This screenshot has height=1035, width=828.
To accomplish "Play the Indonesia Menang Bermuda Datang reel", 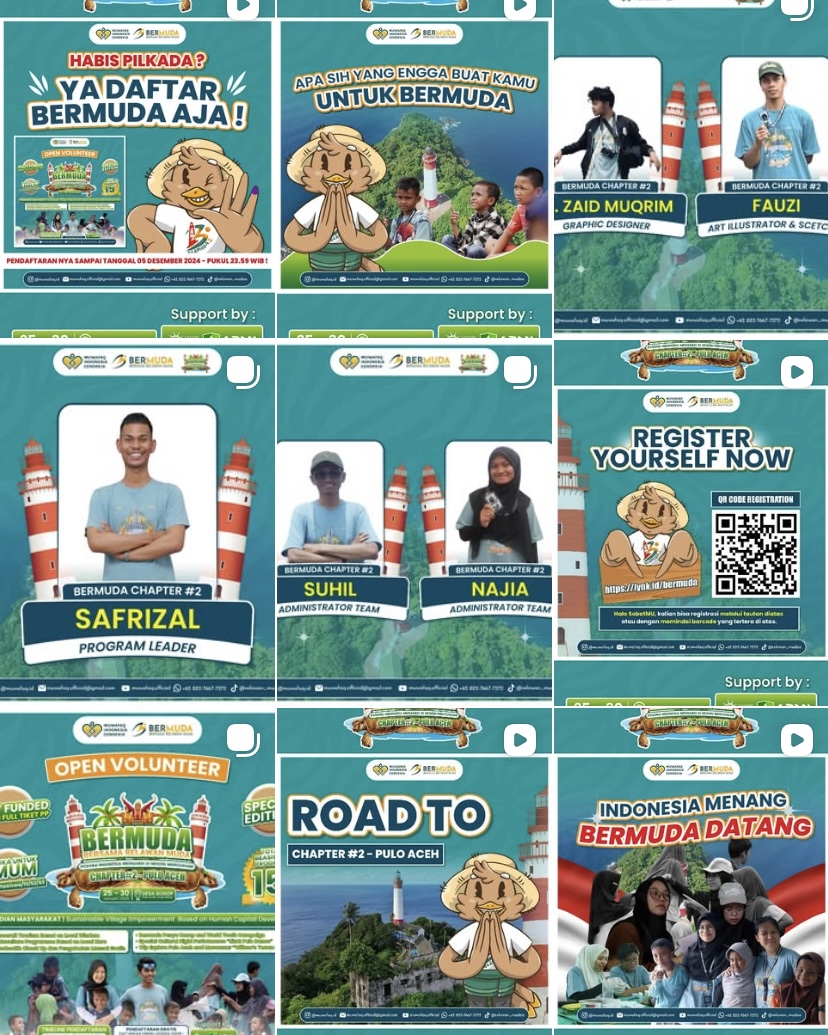I will coord(691,872).
